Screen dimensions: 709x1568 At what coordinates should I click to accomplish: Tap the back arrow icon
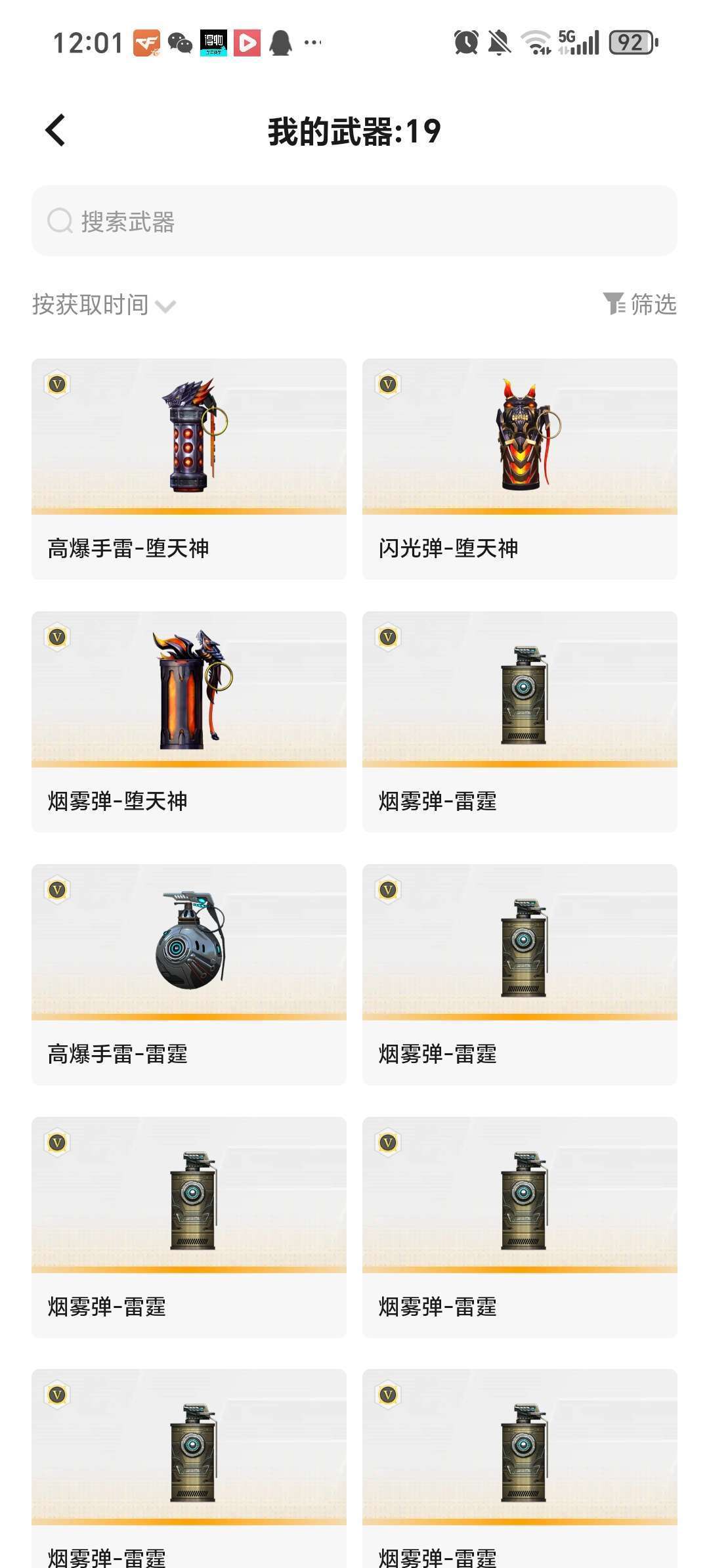(55, 131)
